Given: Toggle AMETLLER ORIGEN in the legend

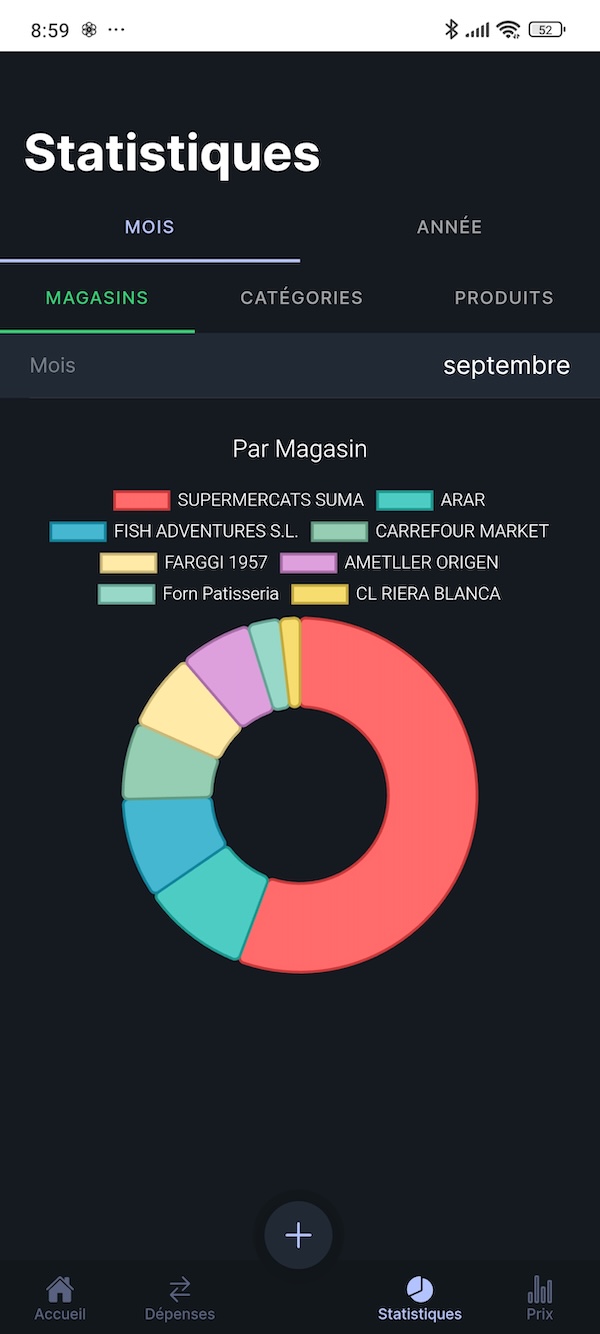Looking at the screenshot, I should pos(390,562).
